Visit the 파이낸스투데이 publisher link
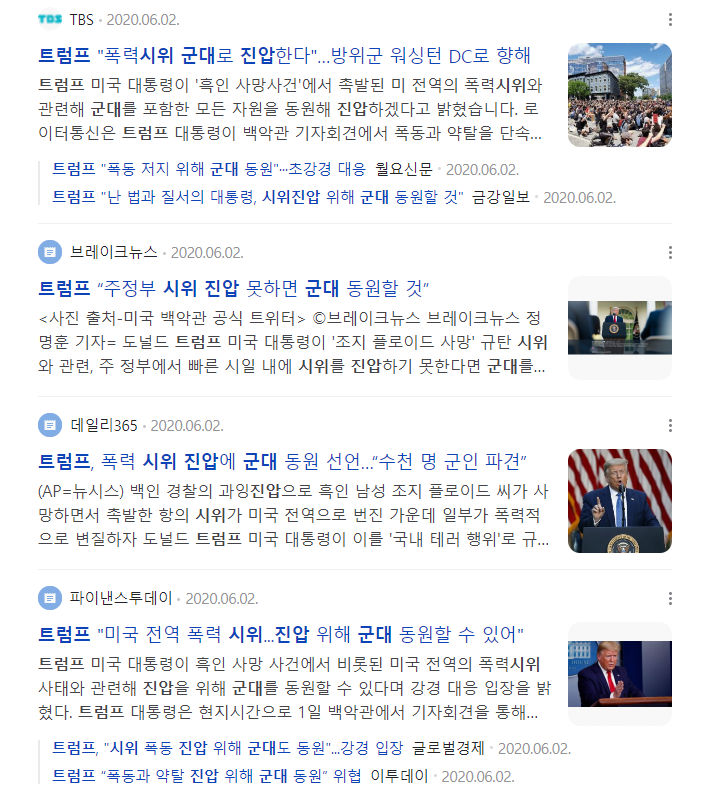 pyautogui.click(x=121, y=598)
